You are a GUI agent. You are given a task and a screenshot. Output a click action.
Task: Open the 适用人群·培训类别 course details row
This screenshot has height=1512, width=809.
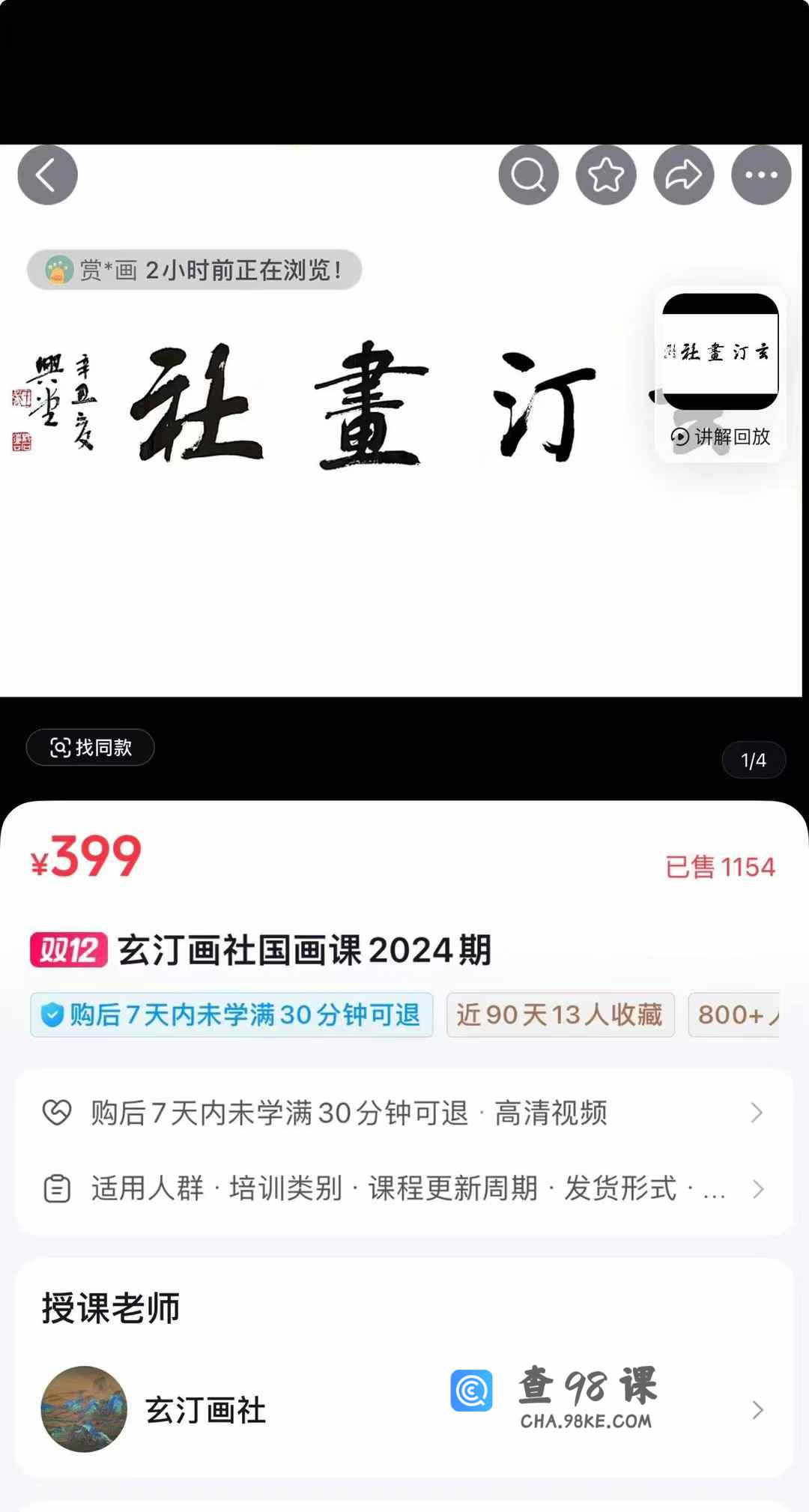(403, 1188)
